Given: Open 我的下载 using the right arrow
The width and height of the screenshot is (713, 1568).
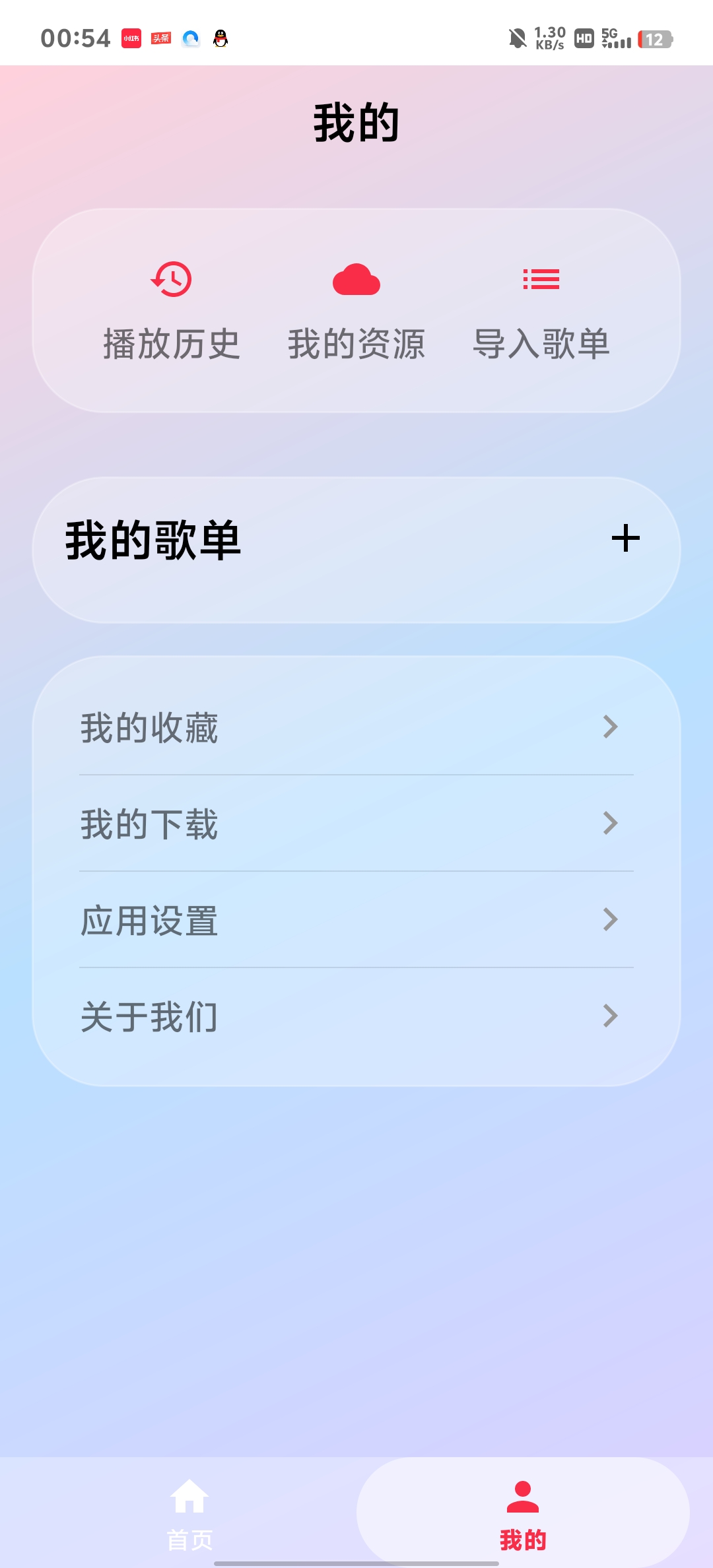Looking at the screenshot, I should [611, 824].
